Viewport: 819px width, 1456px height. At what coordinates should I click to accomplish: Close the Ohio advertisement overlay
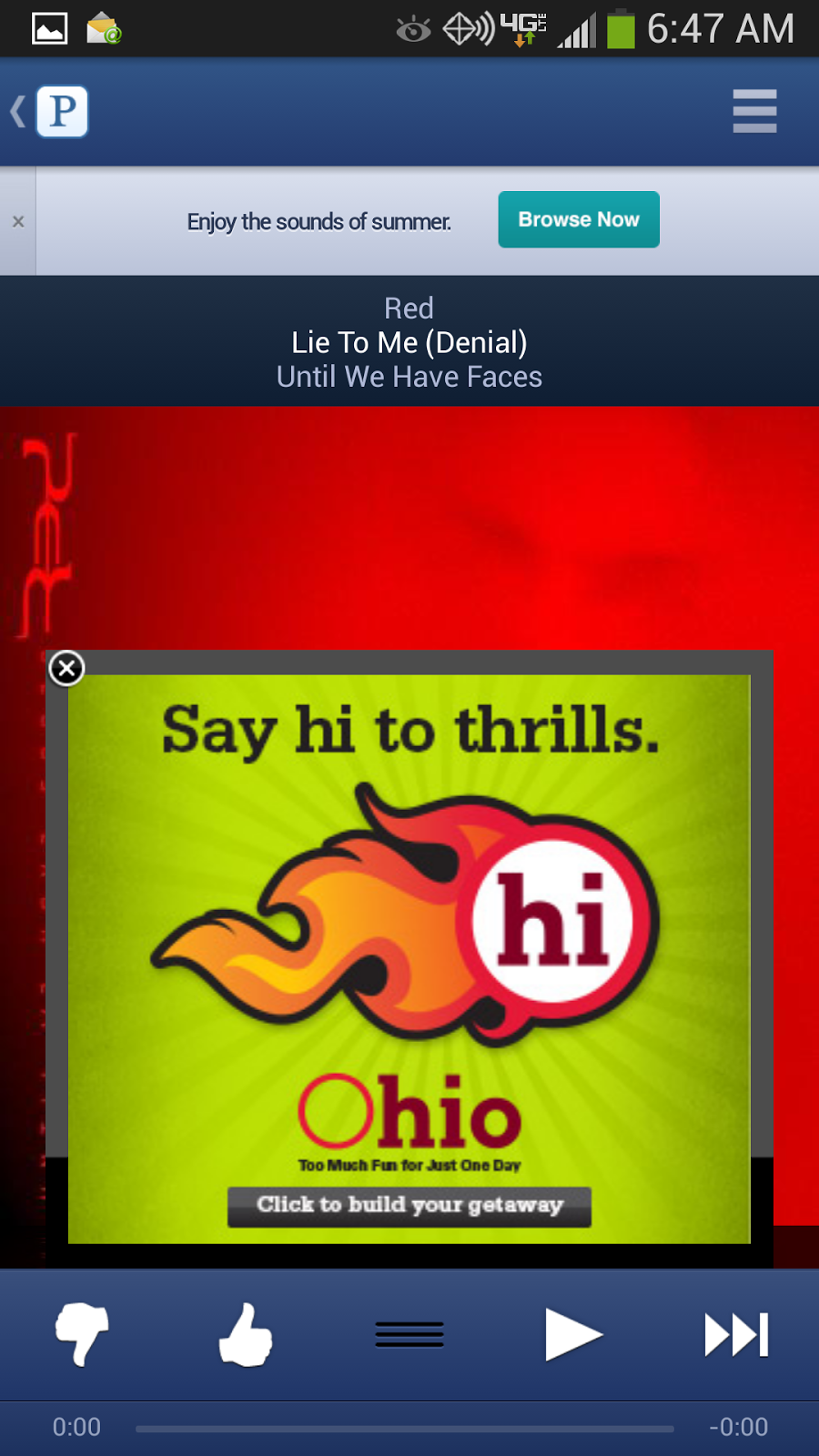pos(66,669)
